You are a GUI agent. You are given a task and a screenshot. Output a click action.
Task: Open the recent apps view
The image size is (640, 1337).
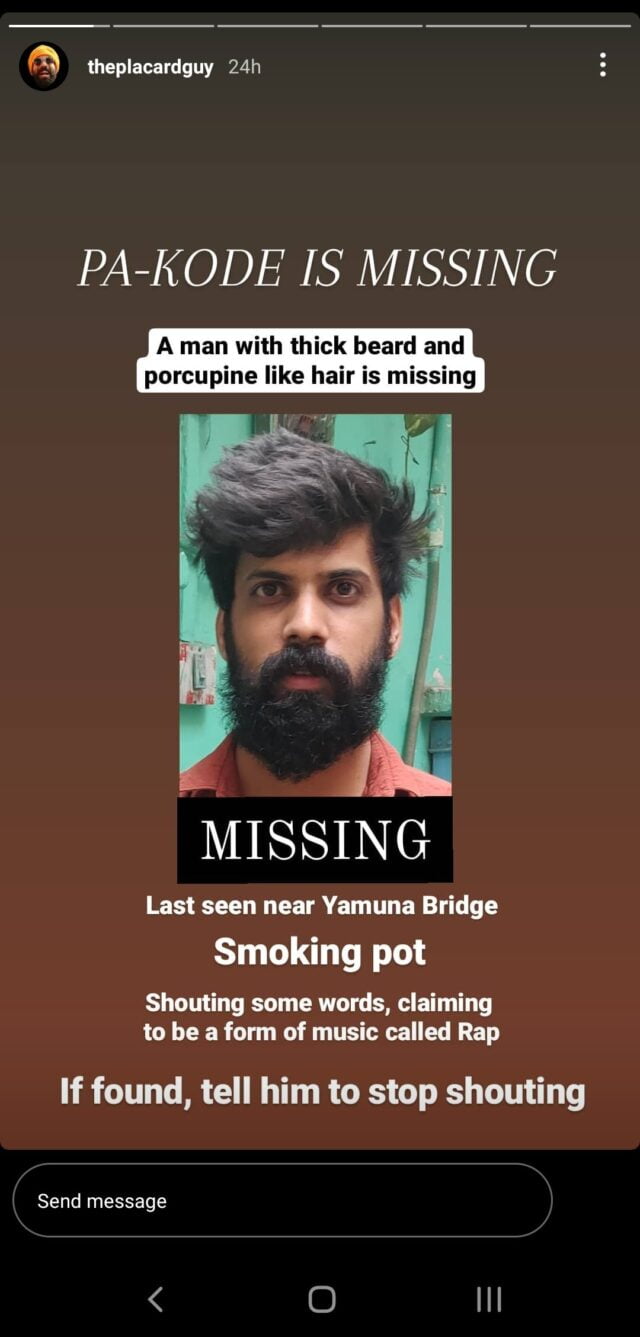tap(488, 1299)
